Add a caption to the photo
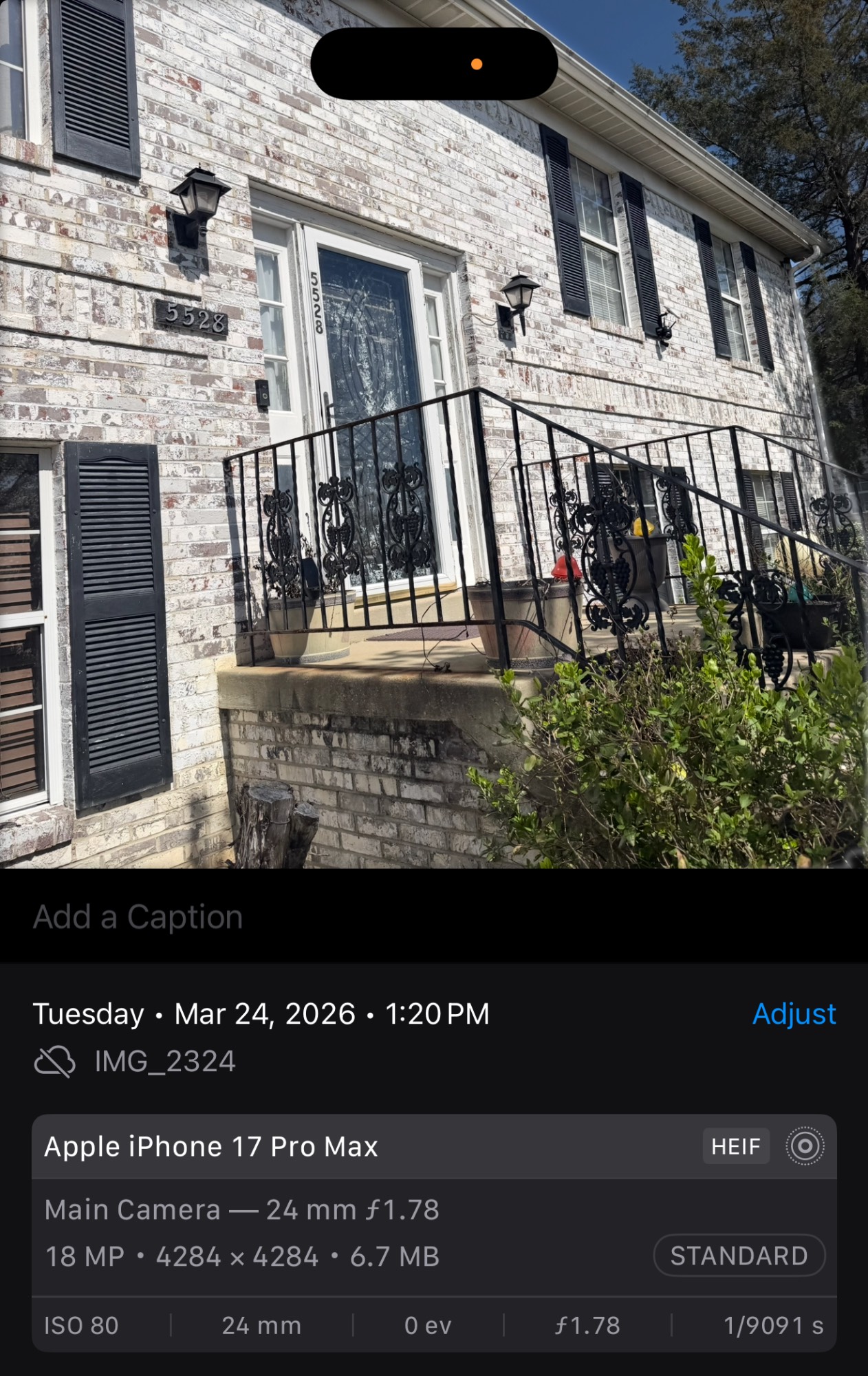Image resolution: width=868 pixels, height=1376 pixels. [138, 917]
